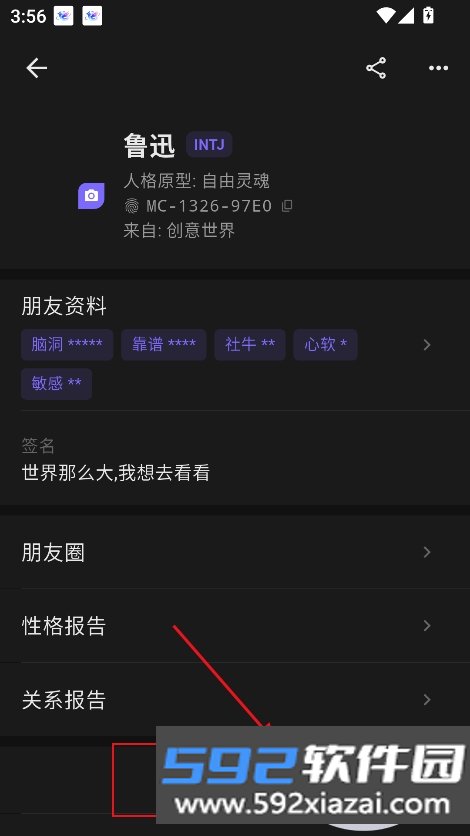Screen dimensions: 470x836
Task: Copy the MC-1326-97E0 ID
Action: (x=287, y=206)
